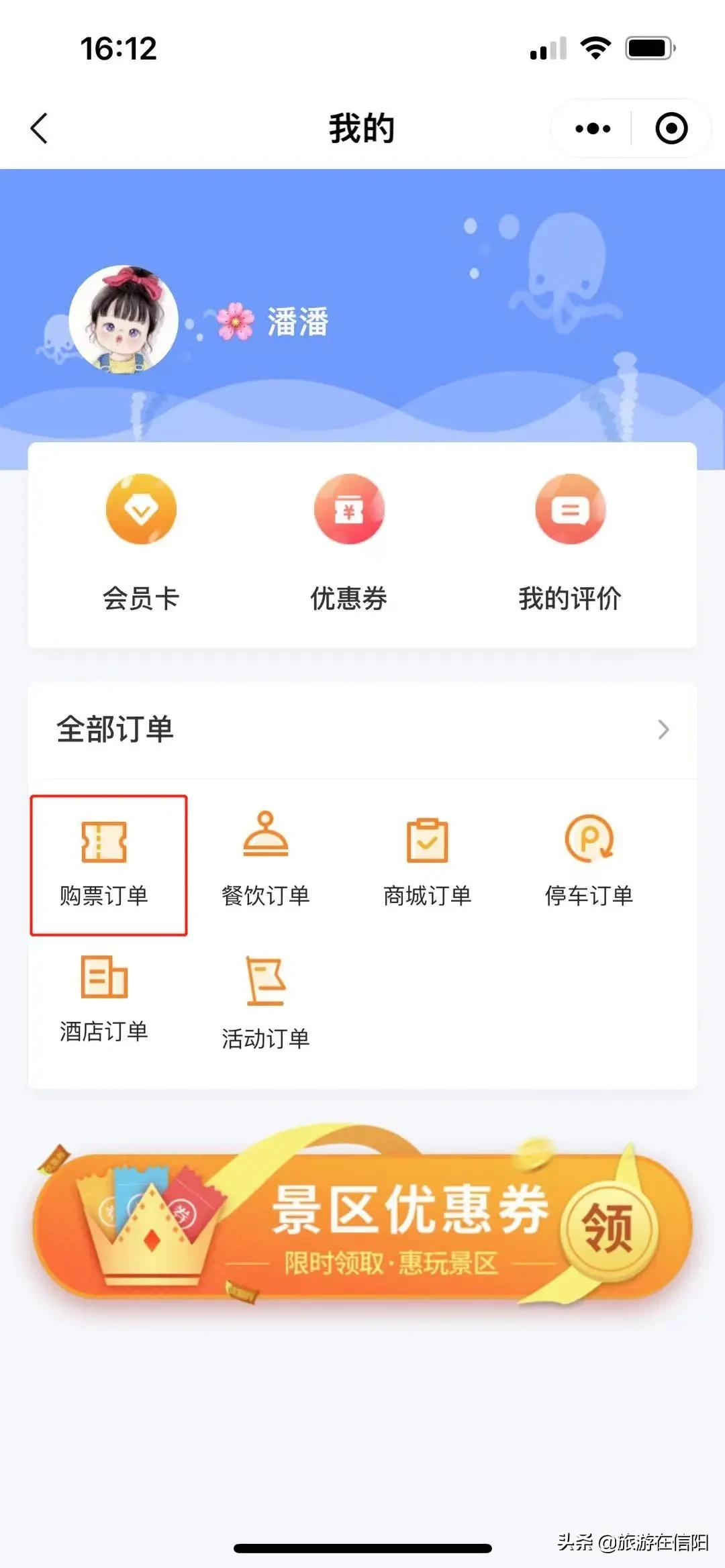The image size is (725, 1568).
Task: Open the 全部订单 row
Action: click(362, 729)
